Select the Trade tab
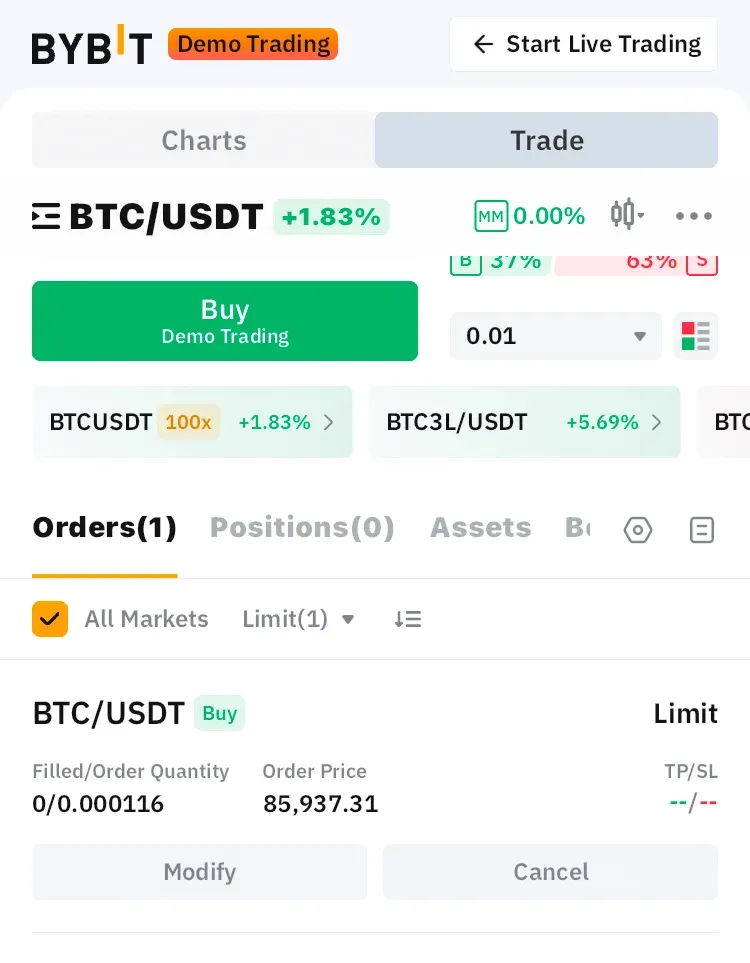The height and width of the screenshot is (963, 750). (x=546, y=140)
